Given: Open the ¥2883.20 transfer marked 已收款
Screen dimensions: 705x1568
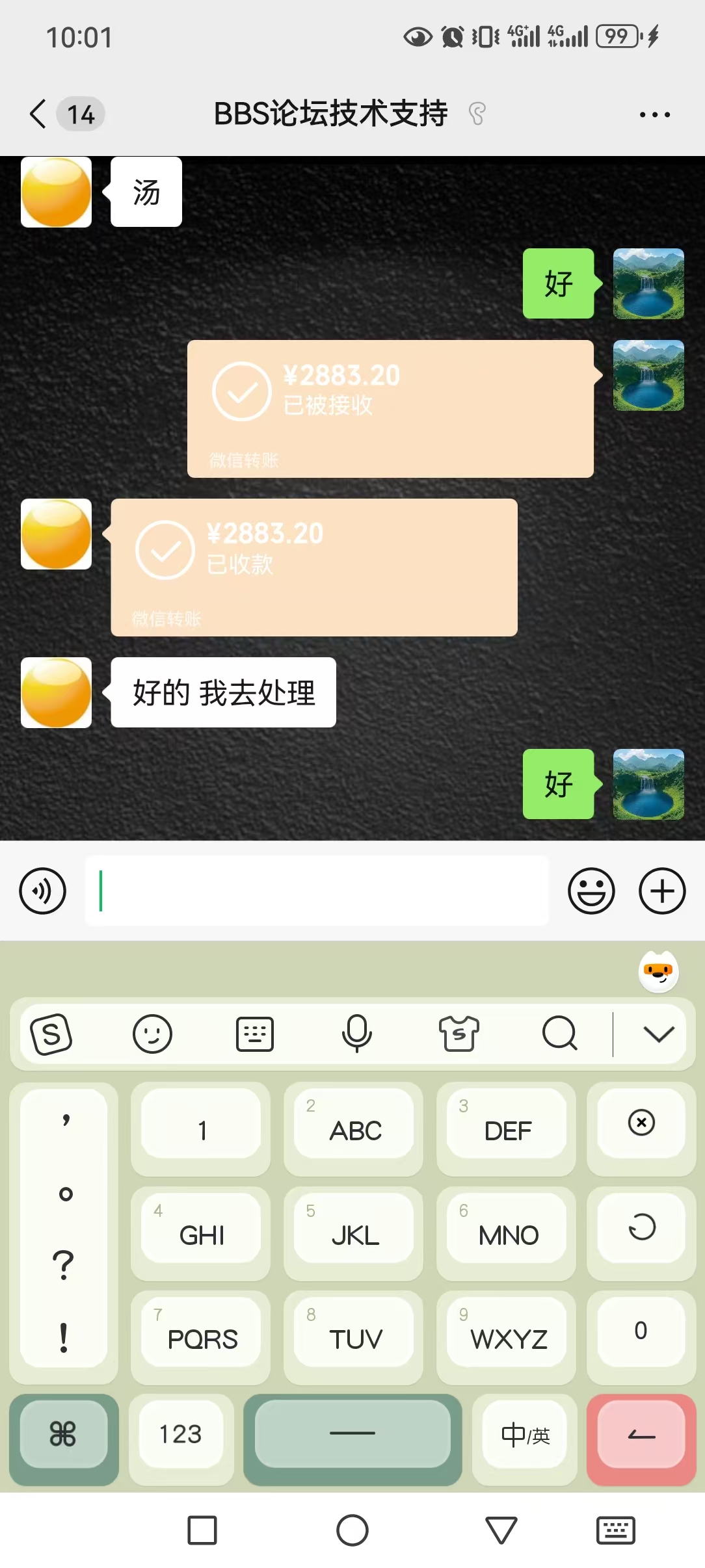Looking at the screenshot, I should (314, 567).
